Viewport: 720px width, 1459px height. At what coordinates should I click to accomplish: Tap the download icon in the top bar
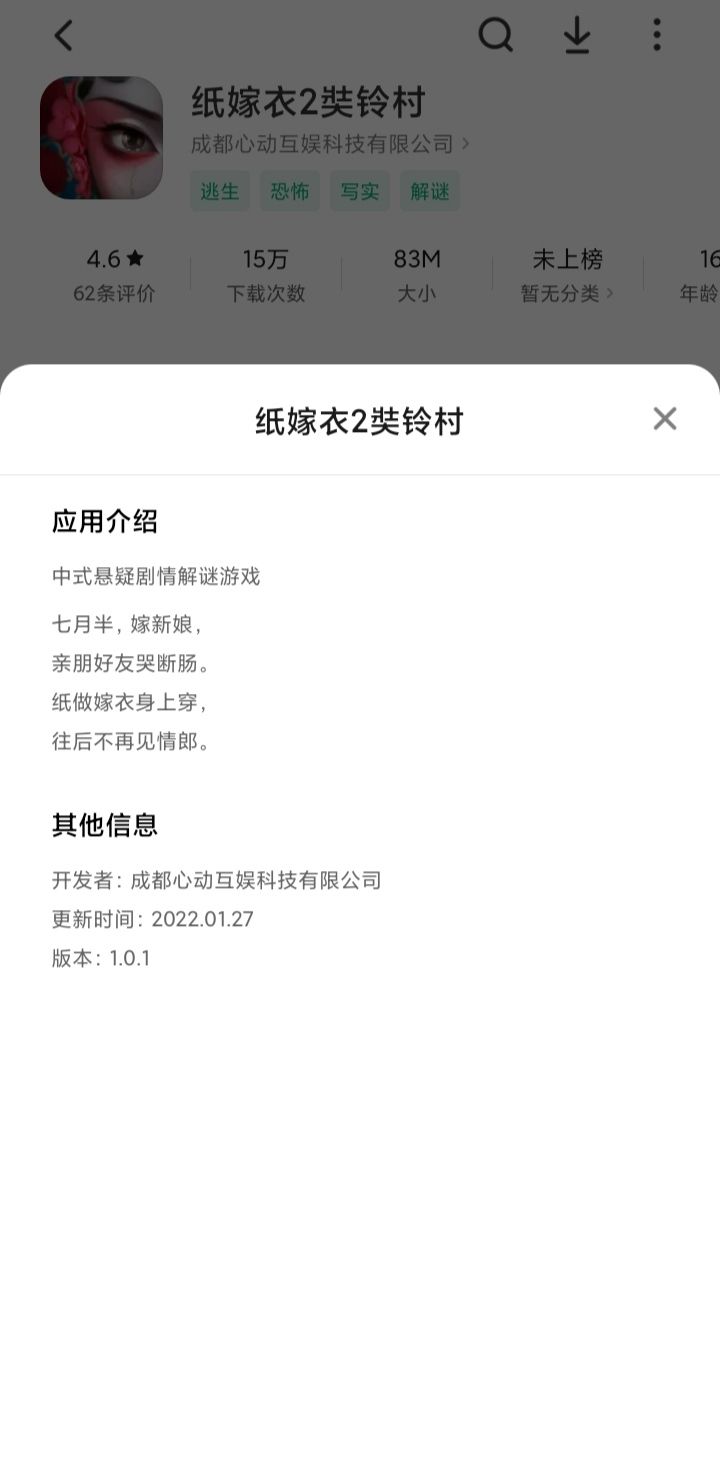[x=576, y=36]
